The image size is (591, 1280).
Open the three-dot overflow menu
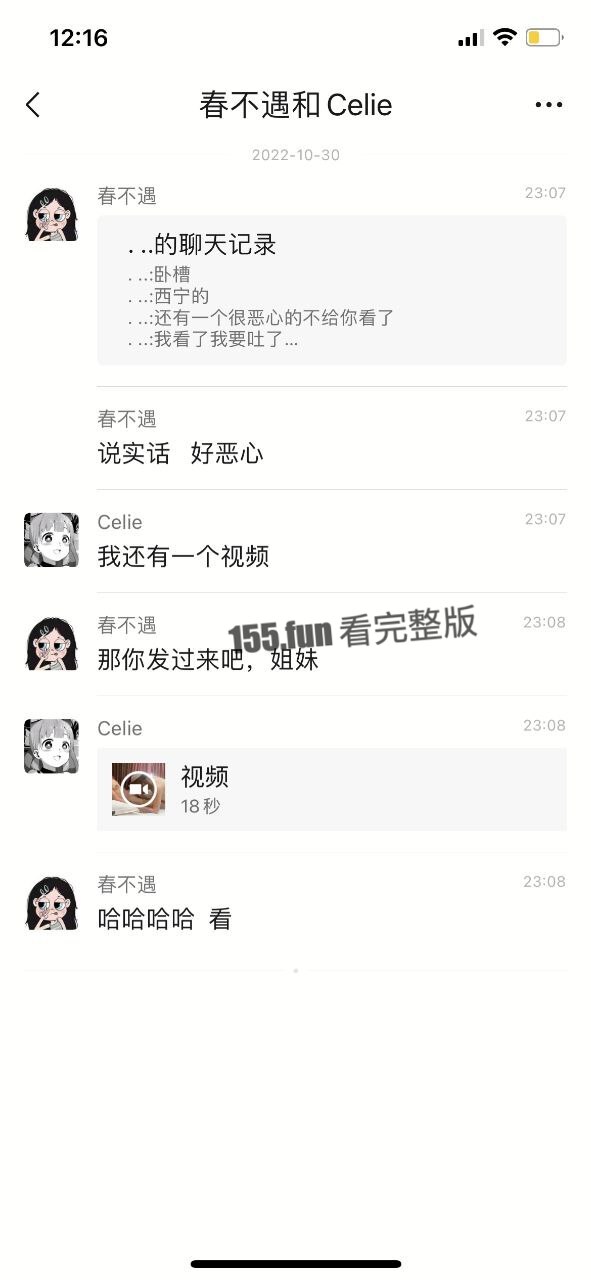(549, 105)
